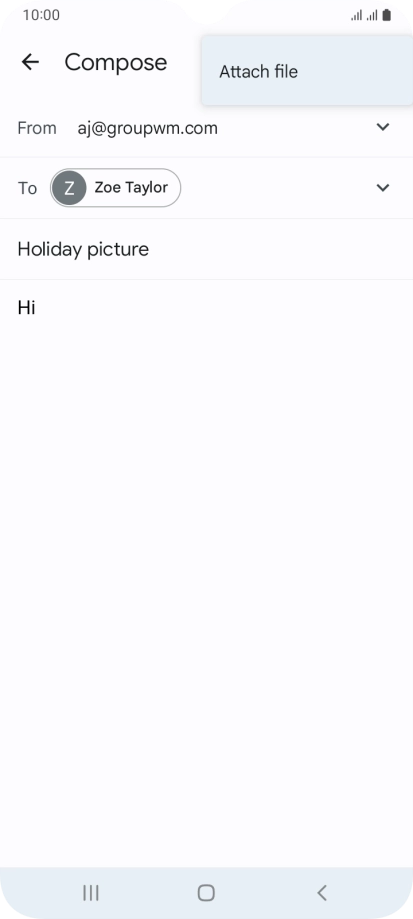This screenshot has width=413, height=919.
Task: Go back from the Compose screen
Action: point(30,62)
